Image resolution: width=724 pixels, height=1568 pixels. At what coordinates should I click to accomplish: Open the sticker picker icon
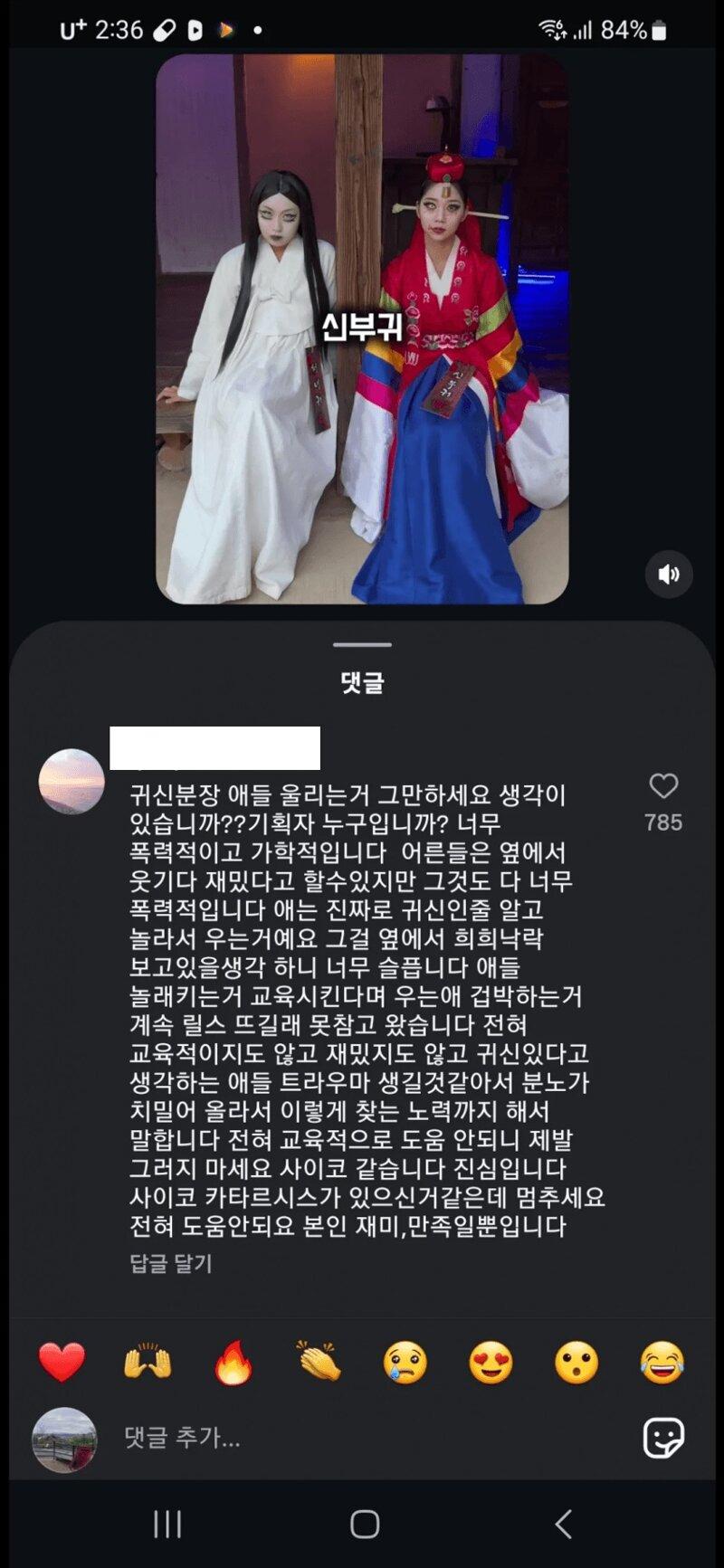[x=663, y=1438]
